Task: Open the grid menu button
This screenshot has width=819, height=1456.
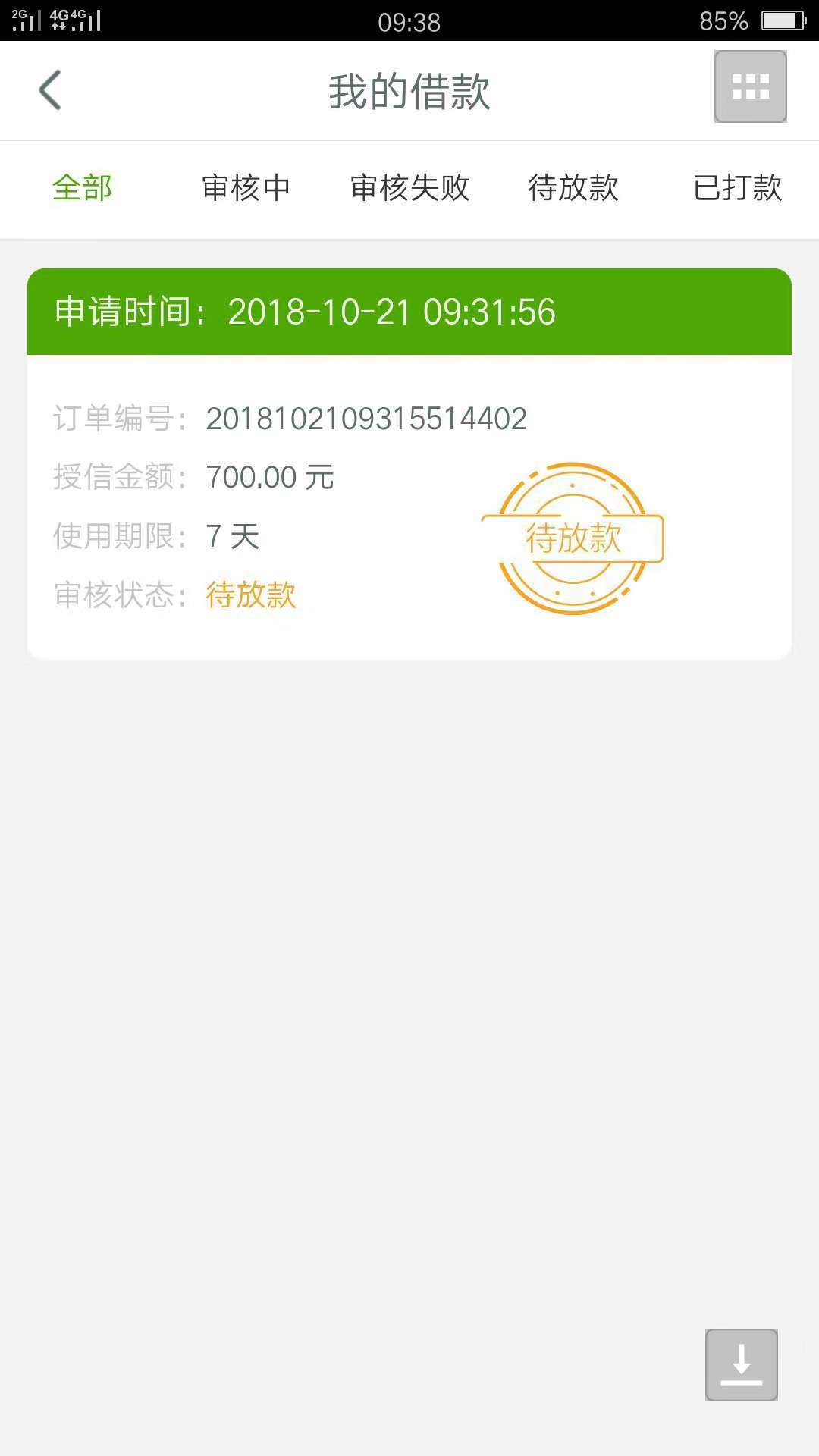Action: click(x=751, y=86)
